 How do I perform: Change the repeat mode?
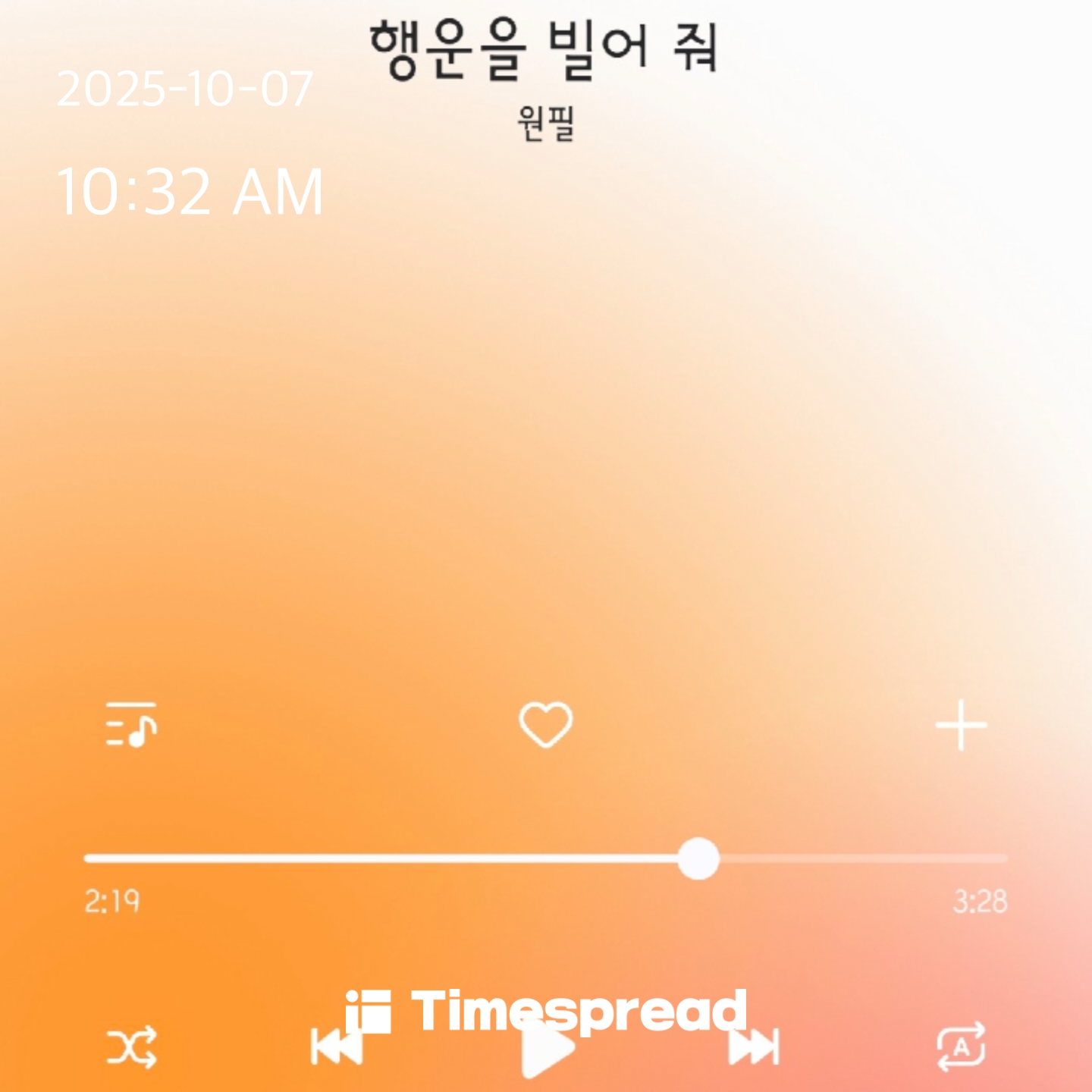961,1047
